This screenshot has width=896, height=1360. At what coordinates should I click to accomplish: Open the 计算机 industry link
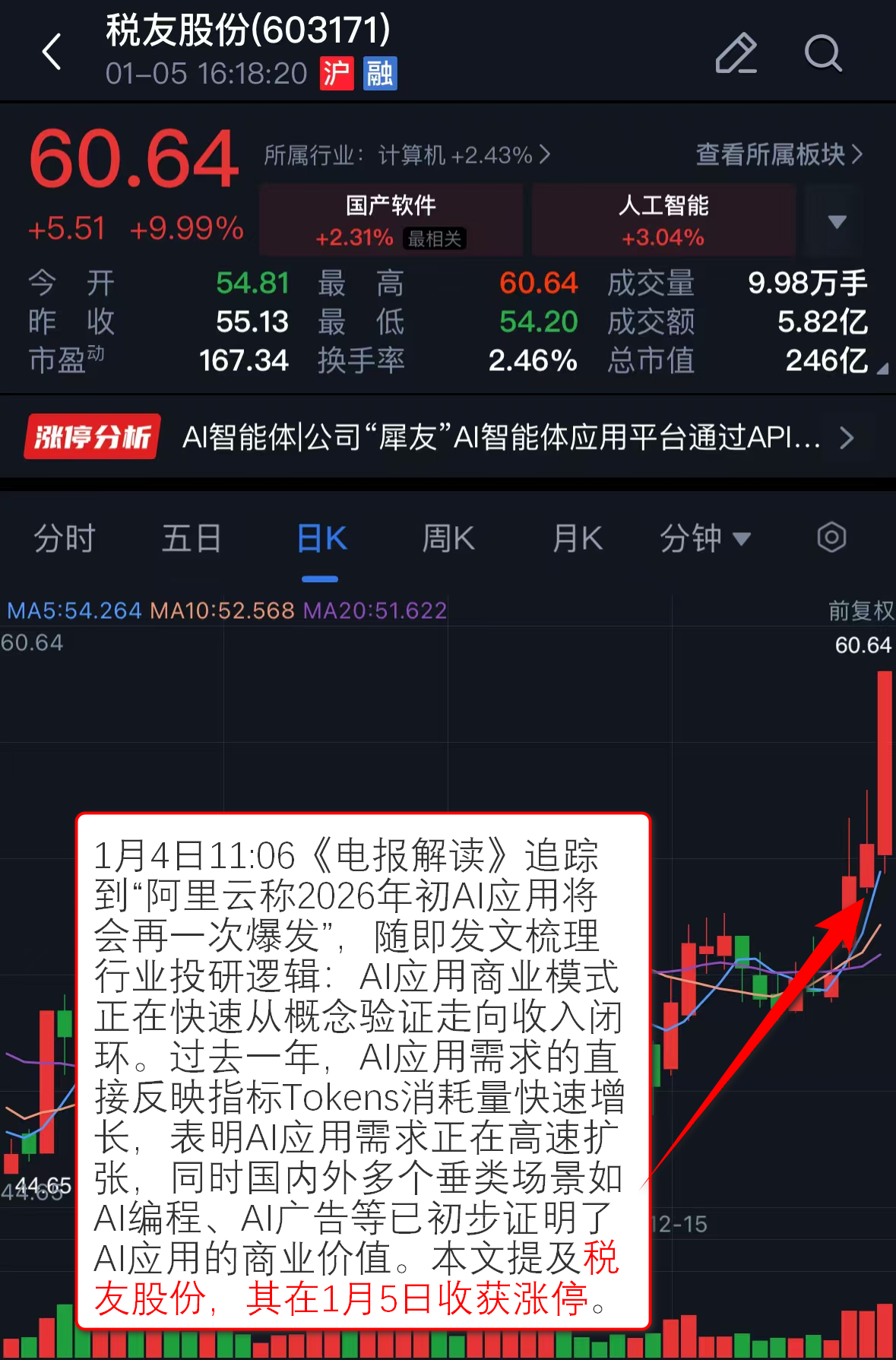tap(407, 156)
